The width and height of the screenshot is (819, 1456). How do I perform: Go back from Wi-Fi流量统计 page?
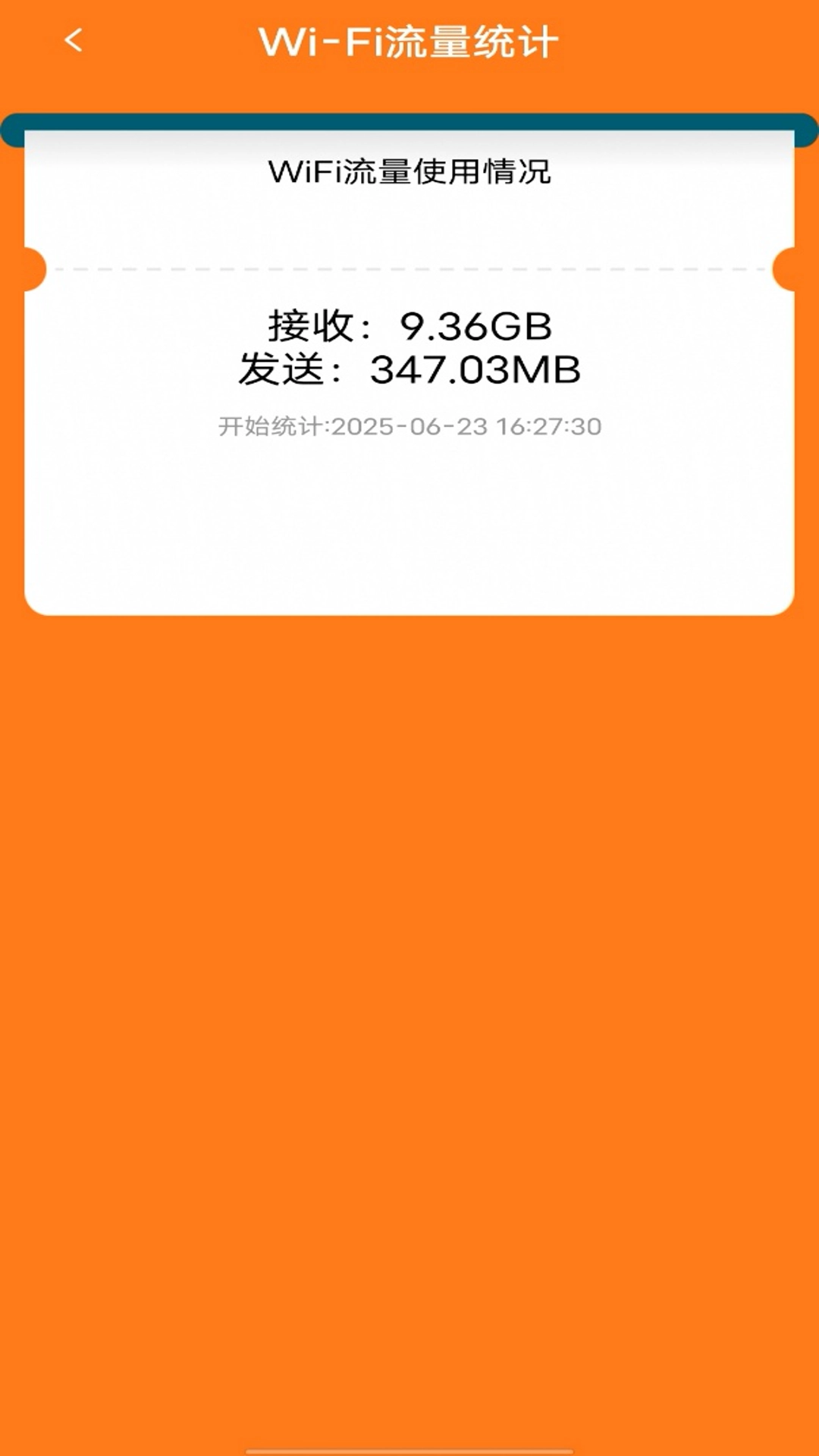(x=74, y=40)
